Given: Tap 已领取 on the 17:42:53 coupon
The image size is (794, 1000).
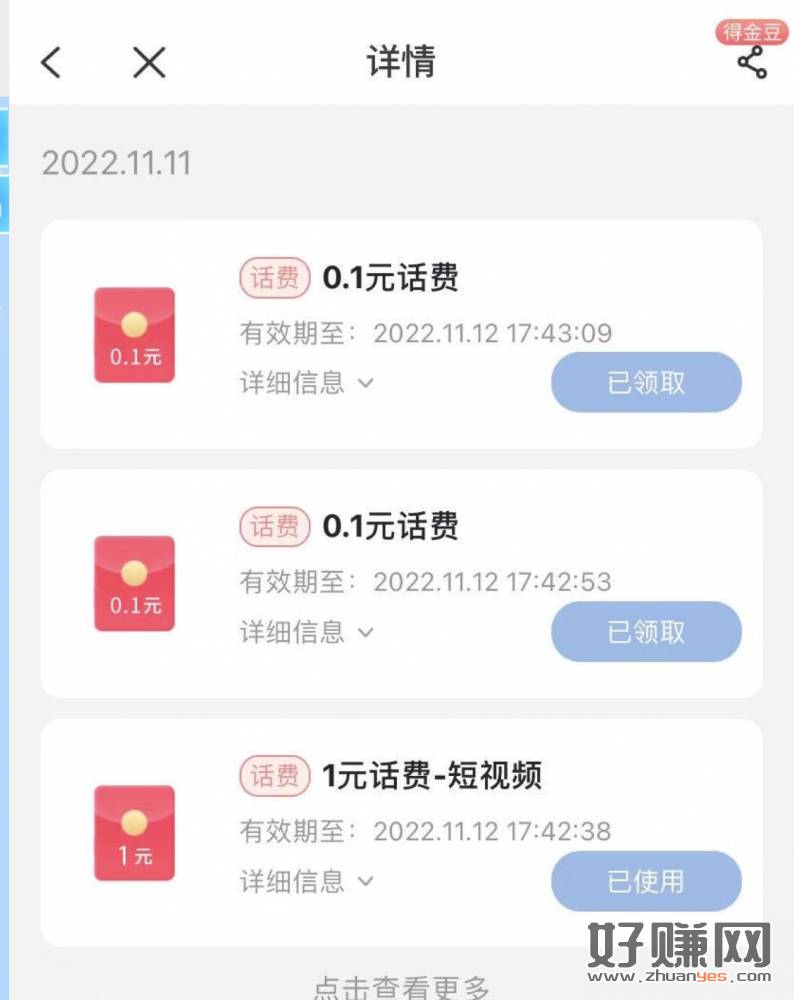Looking at the screenshot, I should (x=646, y=632).
